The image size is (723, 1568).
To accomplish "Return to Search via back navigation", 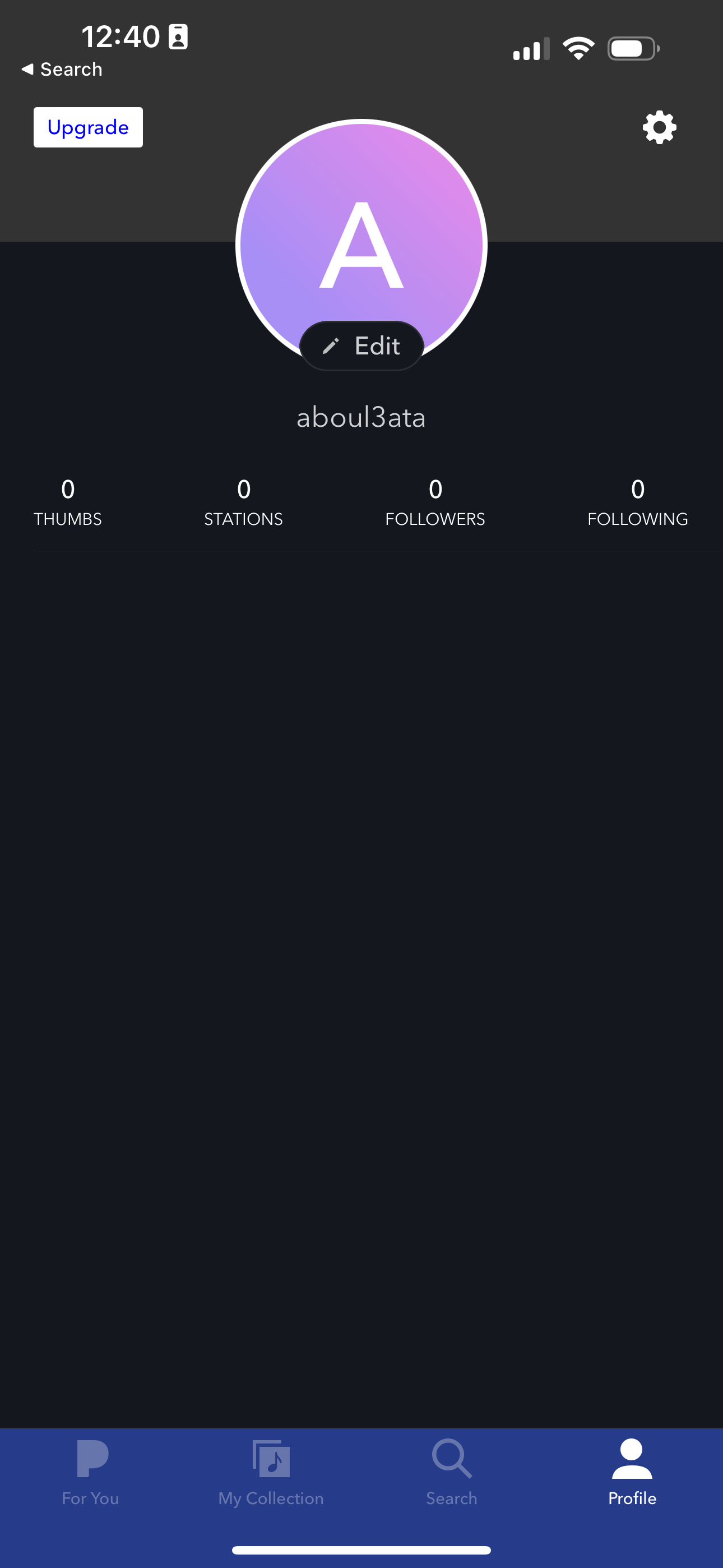I will 61,69.
